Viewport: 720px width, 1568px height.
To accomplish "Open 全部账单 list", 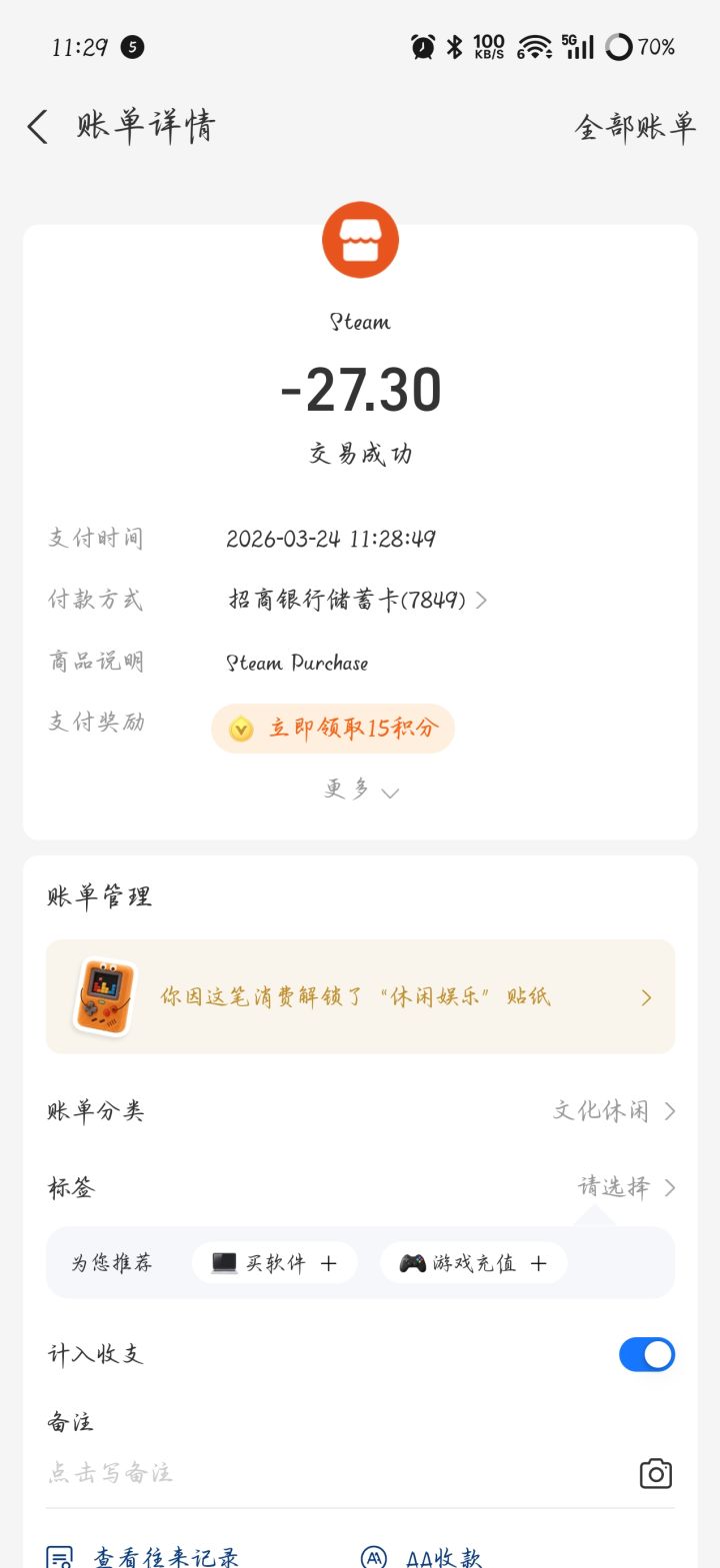I will pyautogui.click(x=635, y=127).
